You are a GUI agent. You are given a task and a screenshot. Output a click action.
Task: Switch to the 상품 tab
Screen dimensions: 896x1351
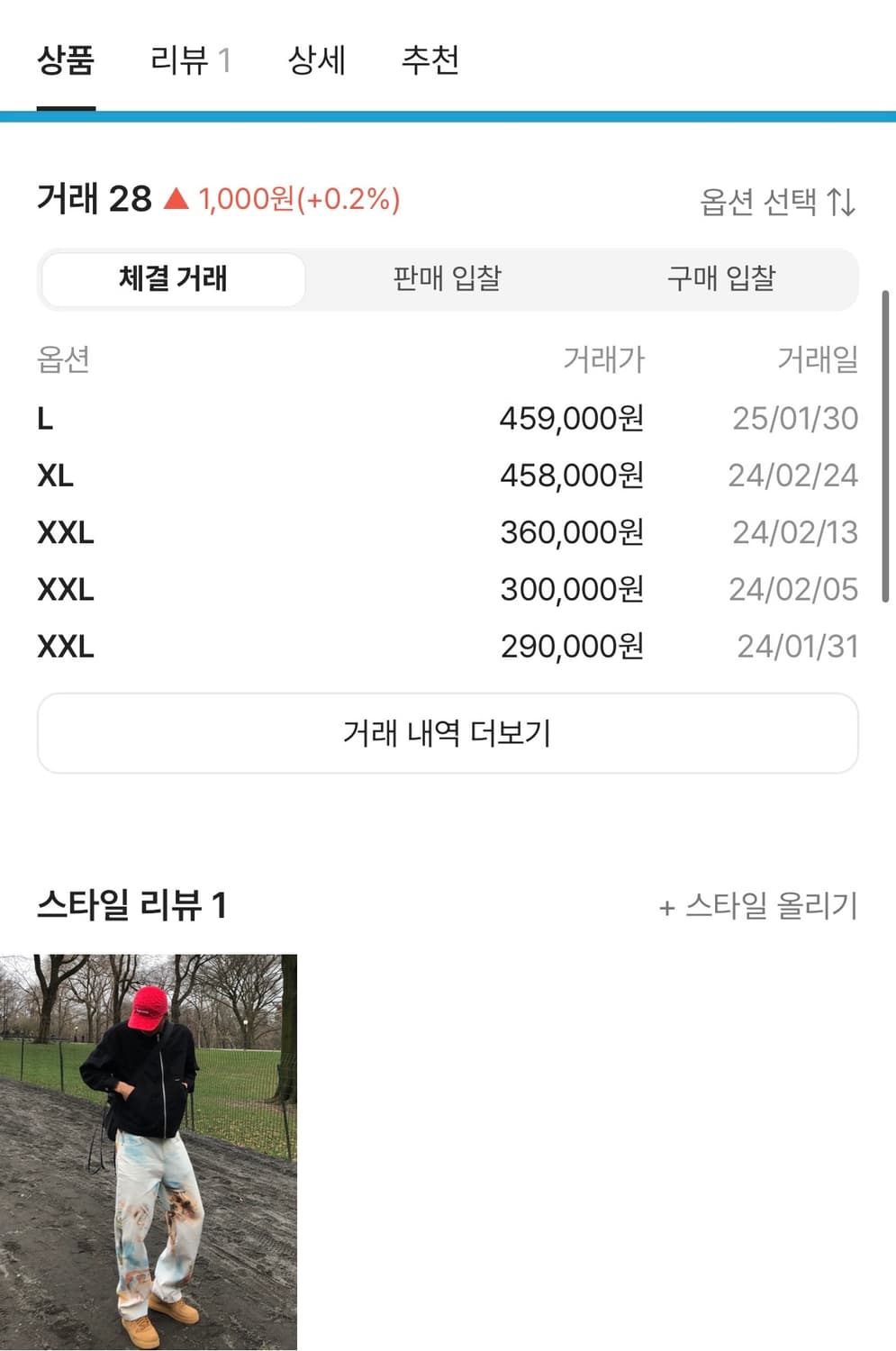[x=65, y=59]
